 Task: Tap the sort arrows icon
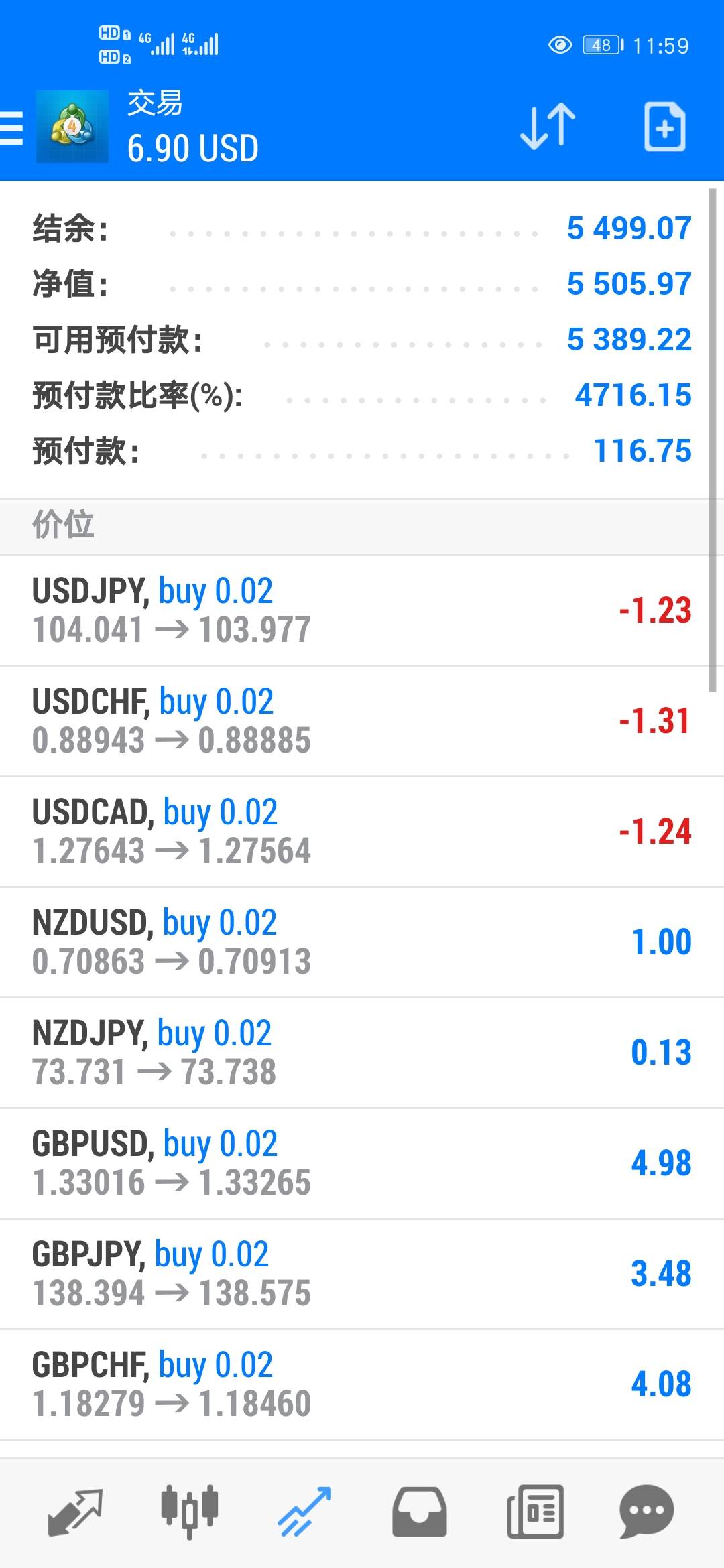coord(548,126)
